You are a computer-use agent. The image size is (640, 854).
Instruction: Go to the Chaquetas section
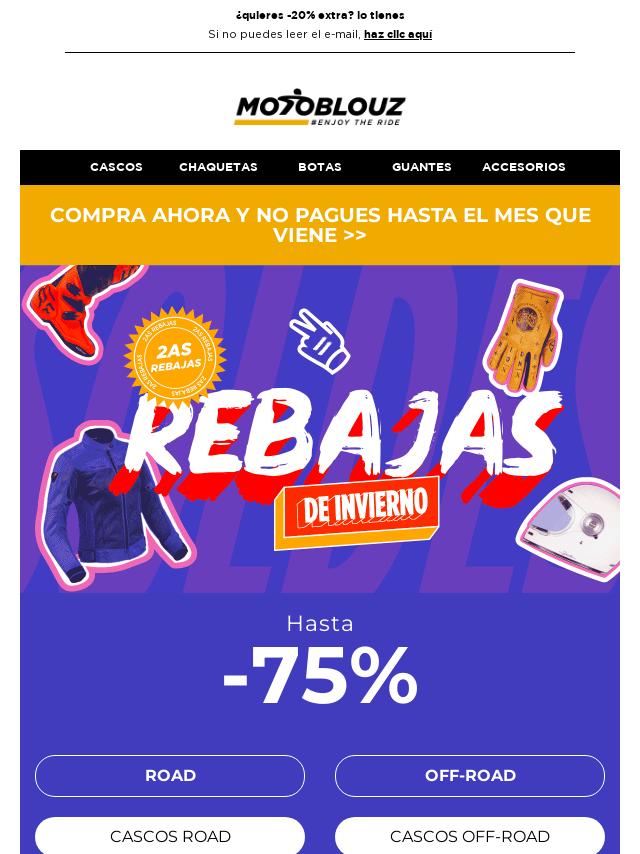(x=218, y=167)
